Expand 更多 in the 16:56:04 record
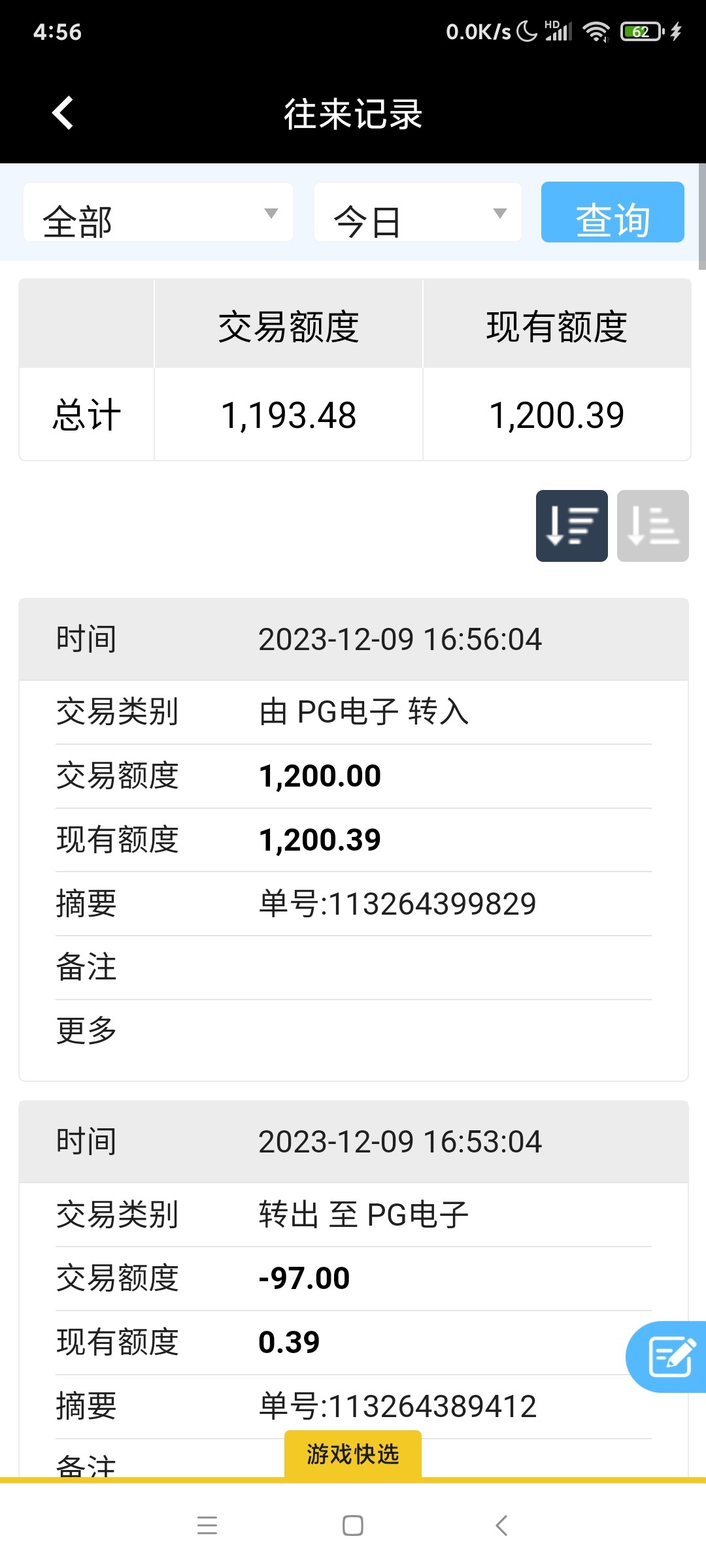706x1568 pixels. tap(86, 1031)
